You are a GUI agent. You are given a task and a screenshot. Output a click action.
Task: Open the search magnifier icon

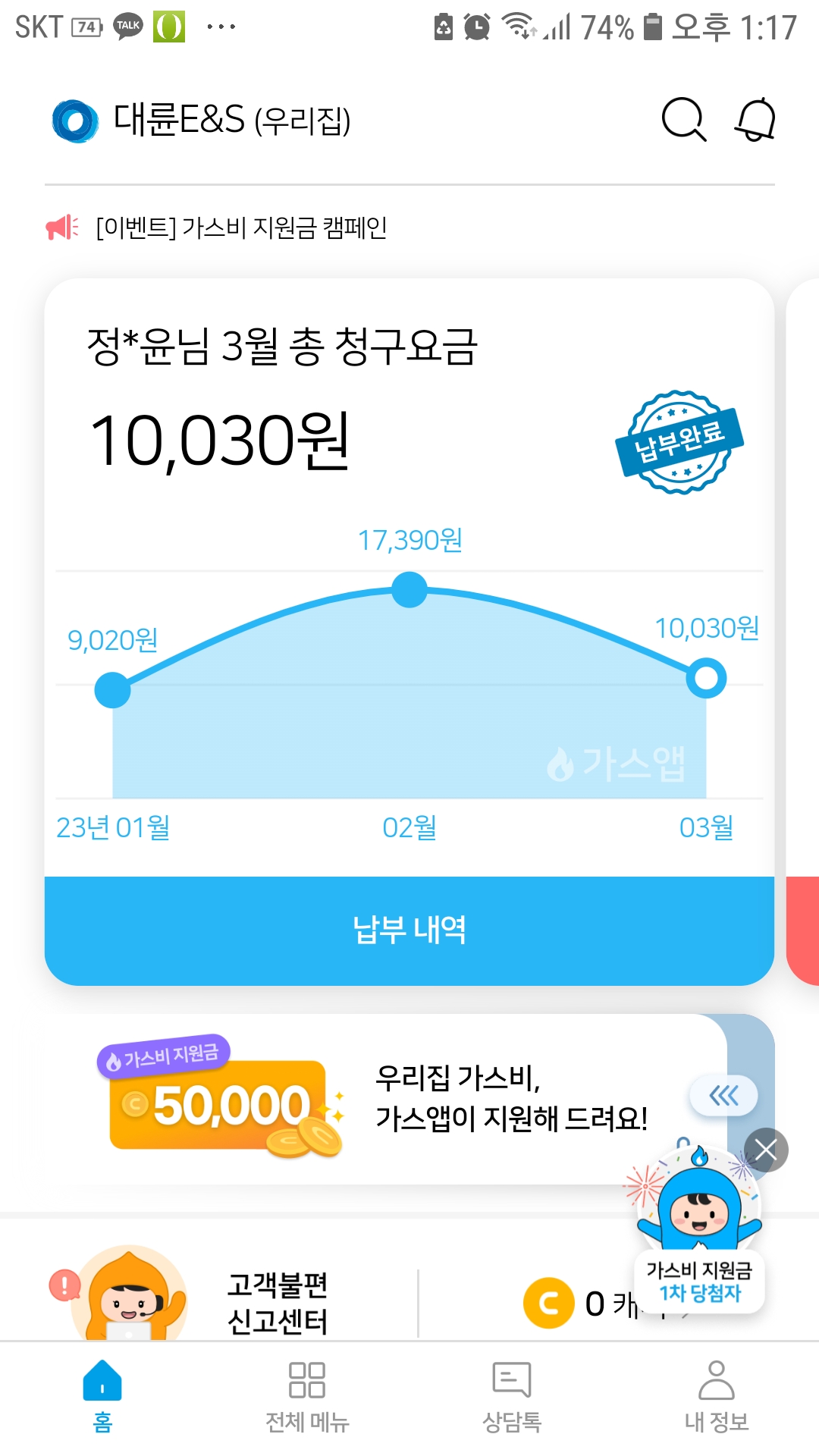click(x=683, y=120)
